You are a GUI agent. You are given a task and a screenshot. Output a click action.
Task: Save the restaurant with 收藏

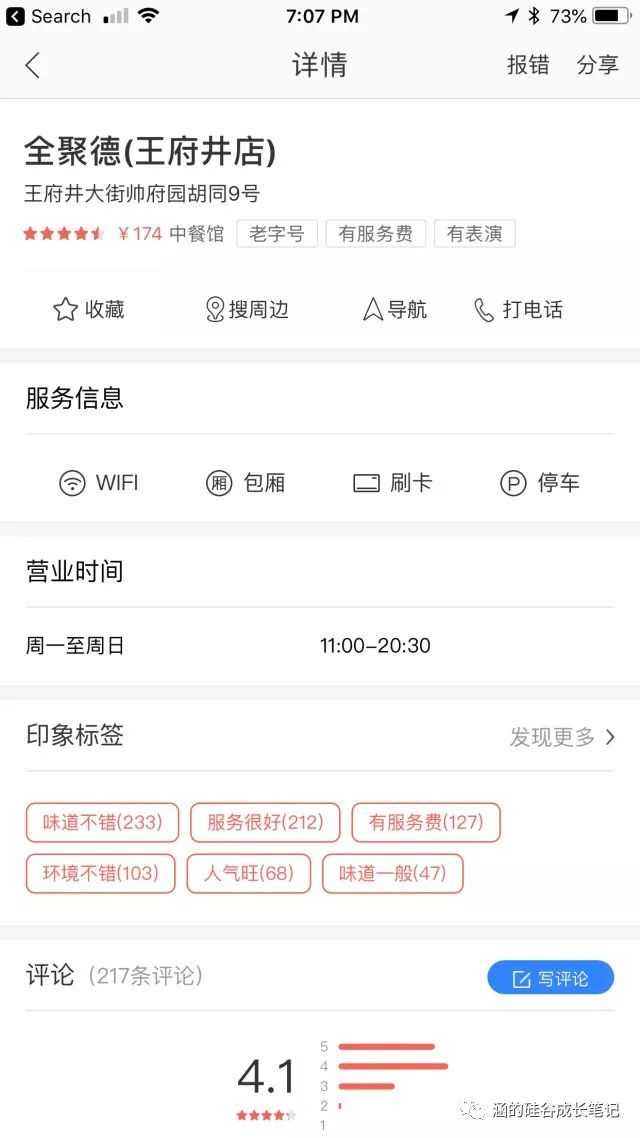89,310
